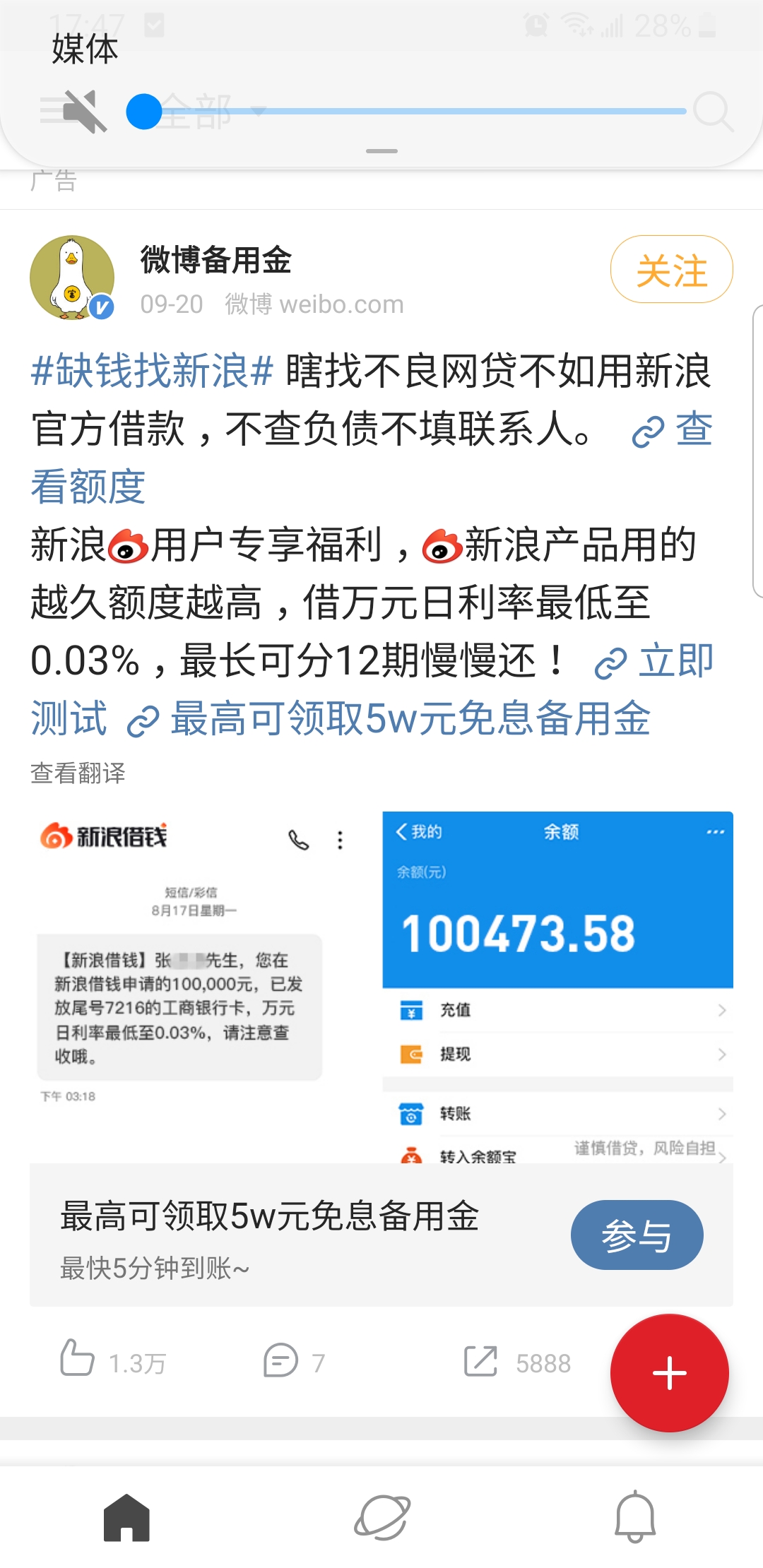Viewport: 763px width, 1568px height.
Task: Switch to the home tab
Action: tap(127, 1517)
